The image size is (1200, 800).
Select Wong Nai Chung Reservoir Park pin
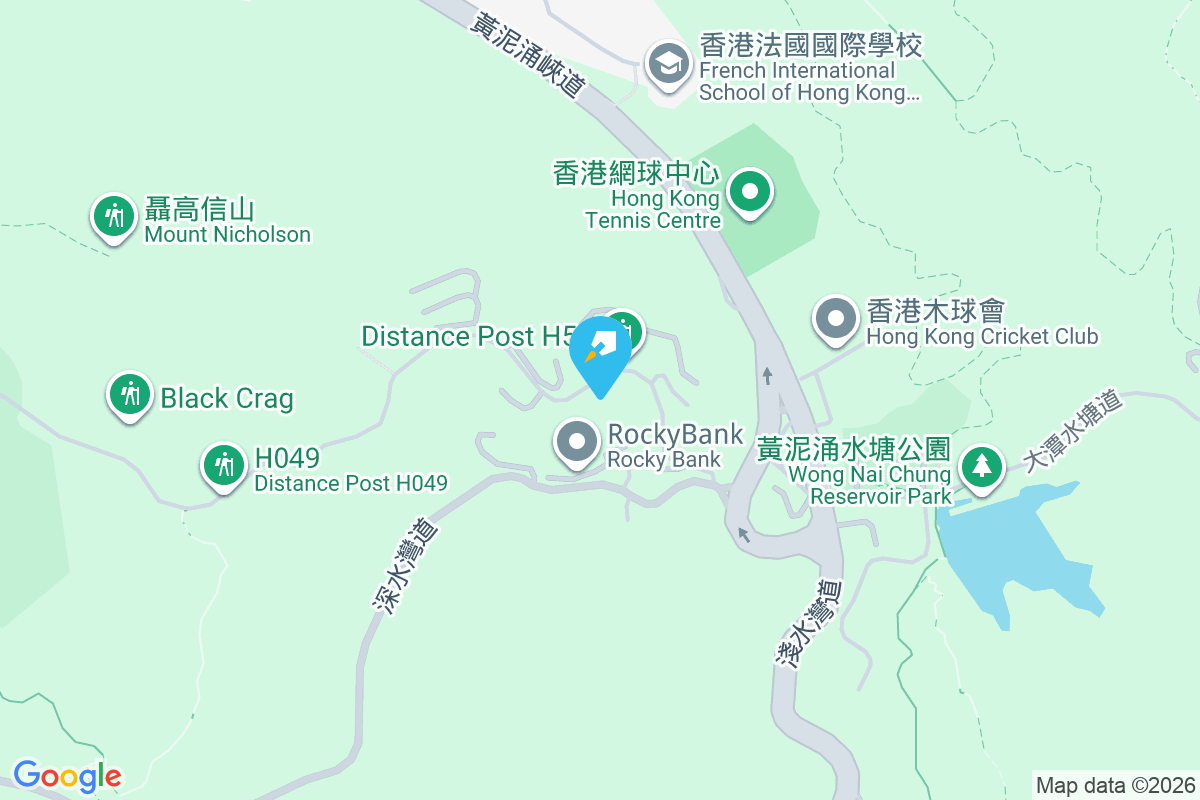[x=982, y=466]
